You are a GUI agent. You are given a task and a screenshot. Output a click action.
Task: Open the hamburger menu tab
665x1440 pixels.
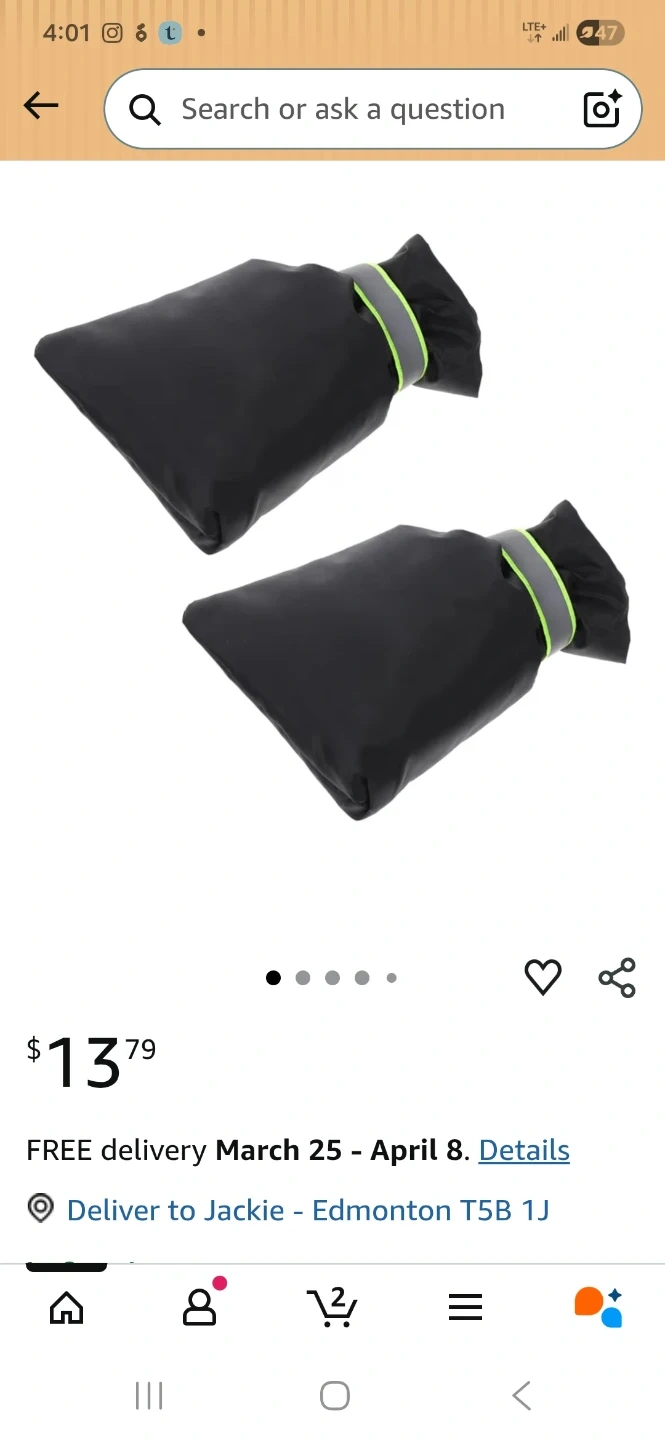pyautogui.click(x=465, y=1307)
